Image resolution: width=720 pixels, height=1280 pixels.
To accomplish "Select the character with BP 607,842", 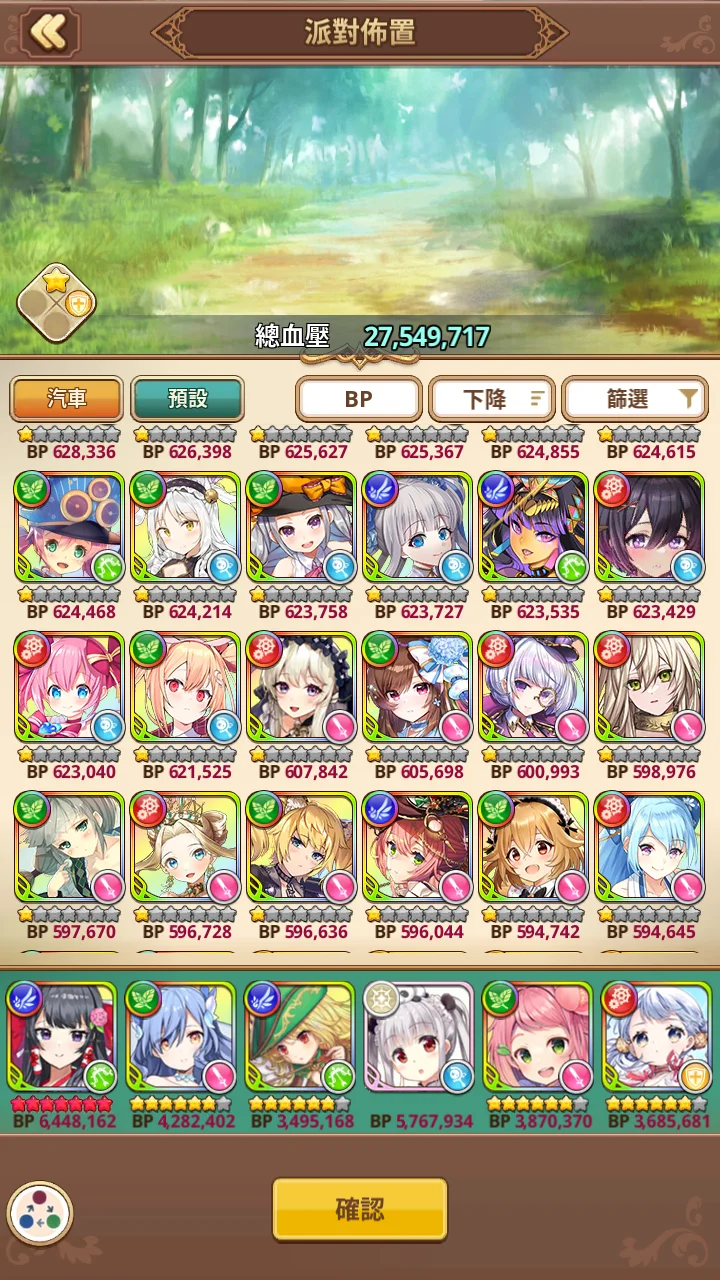I will (x=301, y=688).
